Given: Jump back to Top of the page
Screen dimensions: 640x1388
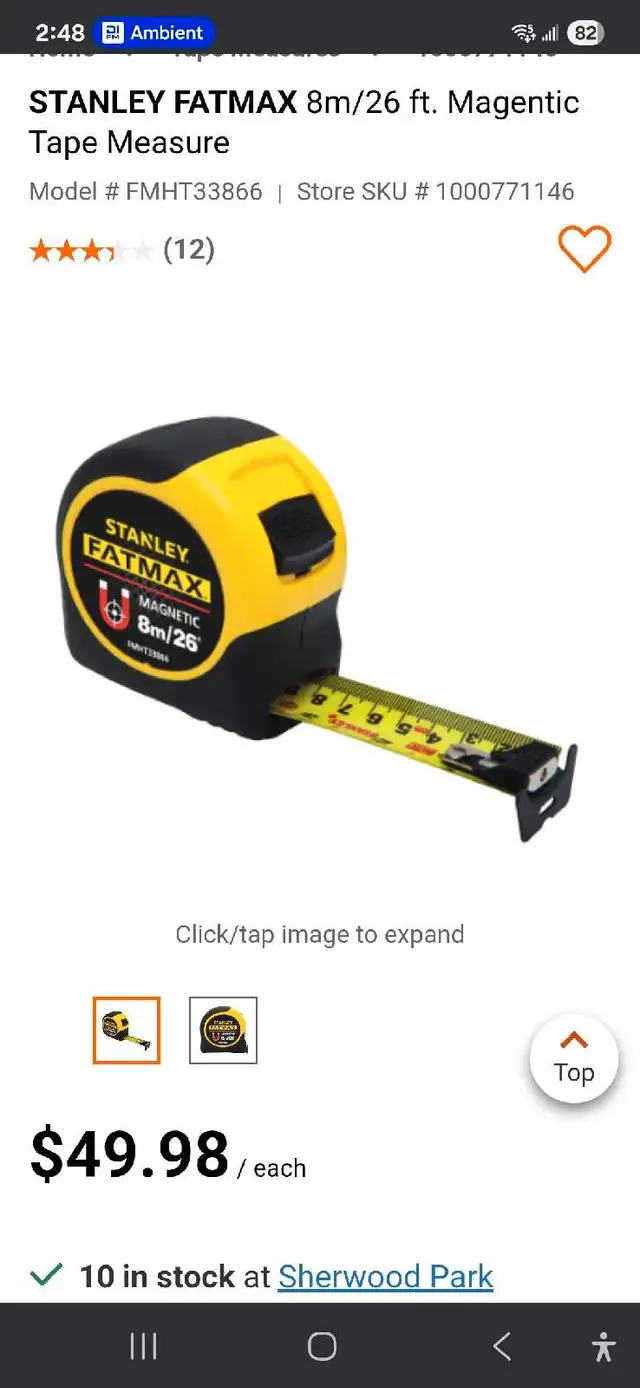Looking at the screenshot, I should (574, 1059).
